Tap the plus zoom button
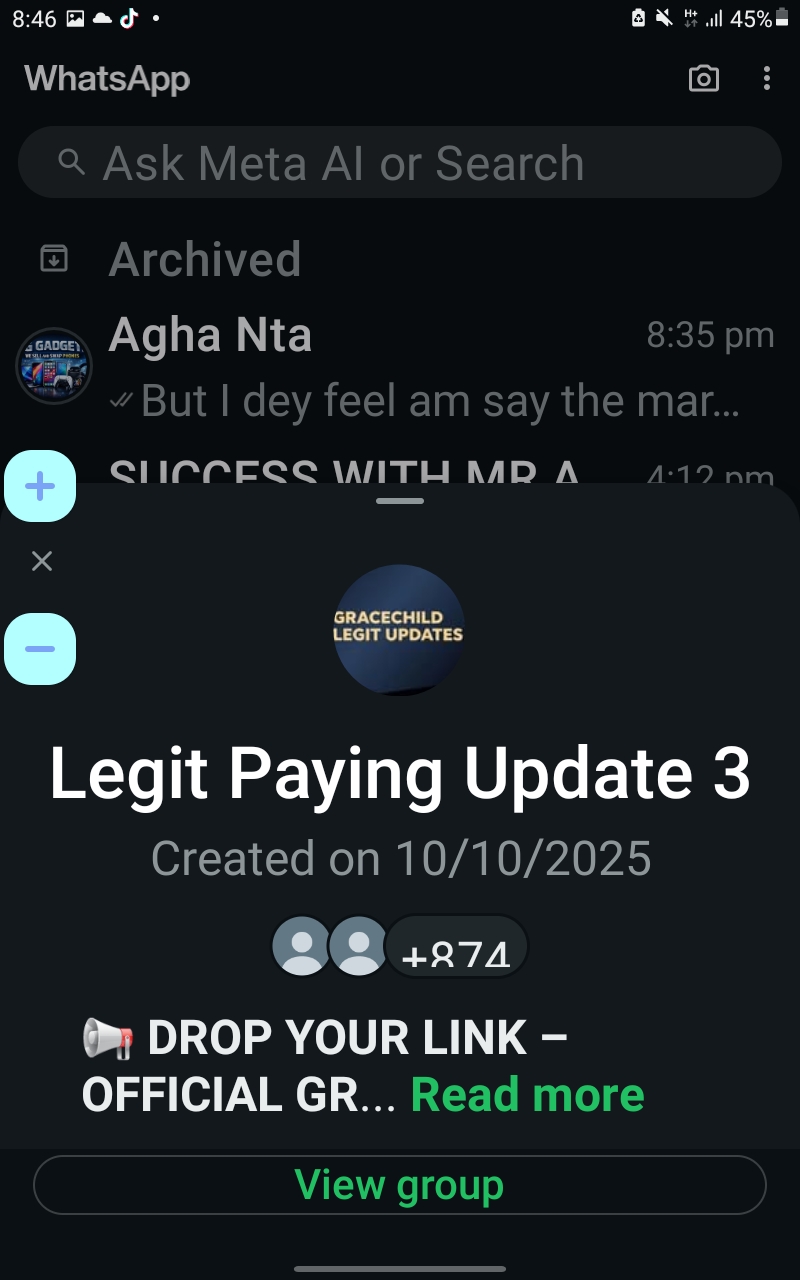The height and width of the screenshot is (1280, 800). pyautogui.click(x=40, y=487)
